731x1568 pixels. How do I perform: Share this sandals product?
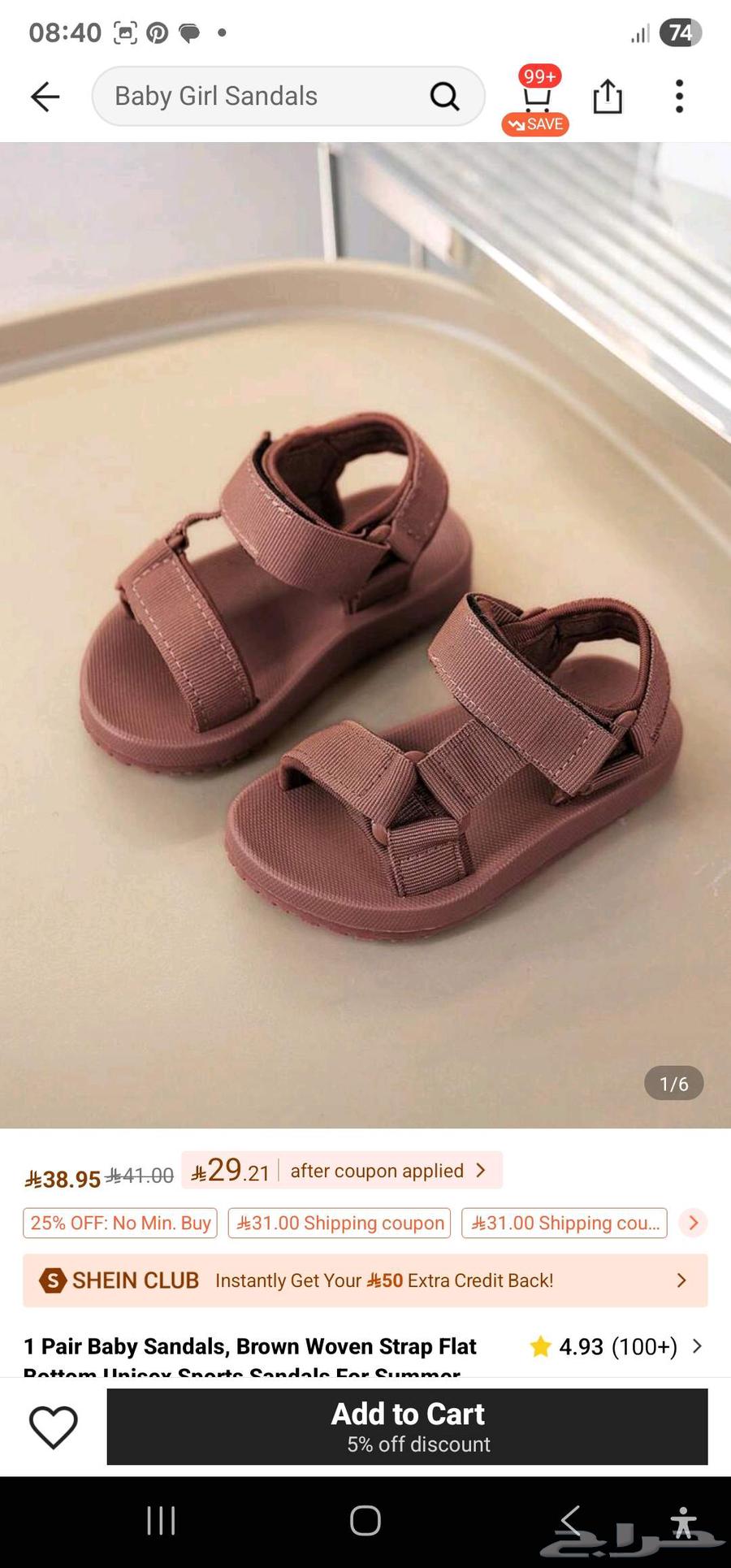tap(608, 97)
